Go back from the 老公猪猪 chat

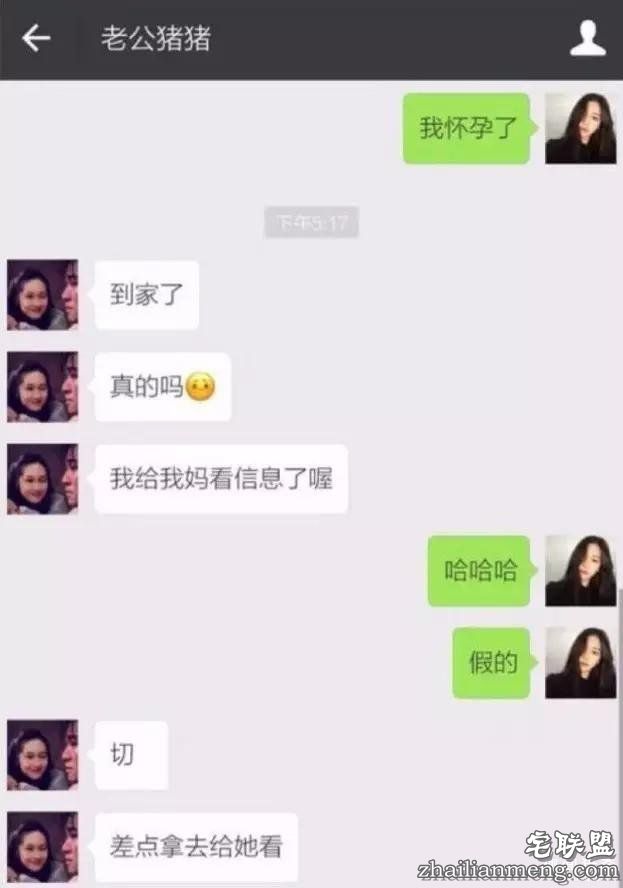36,39
